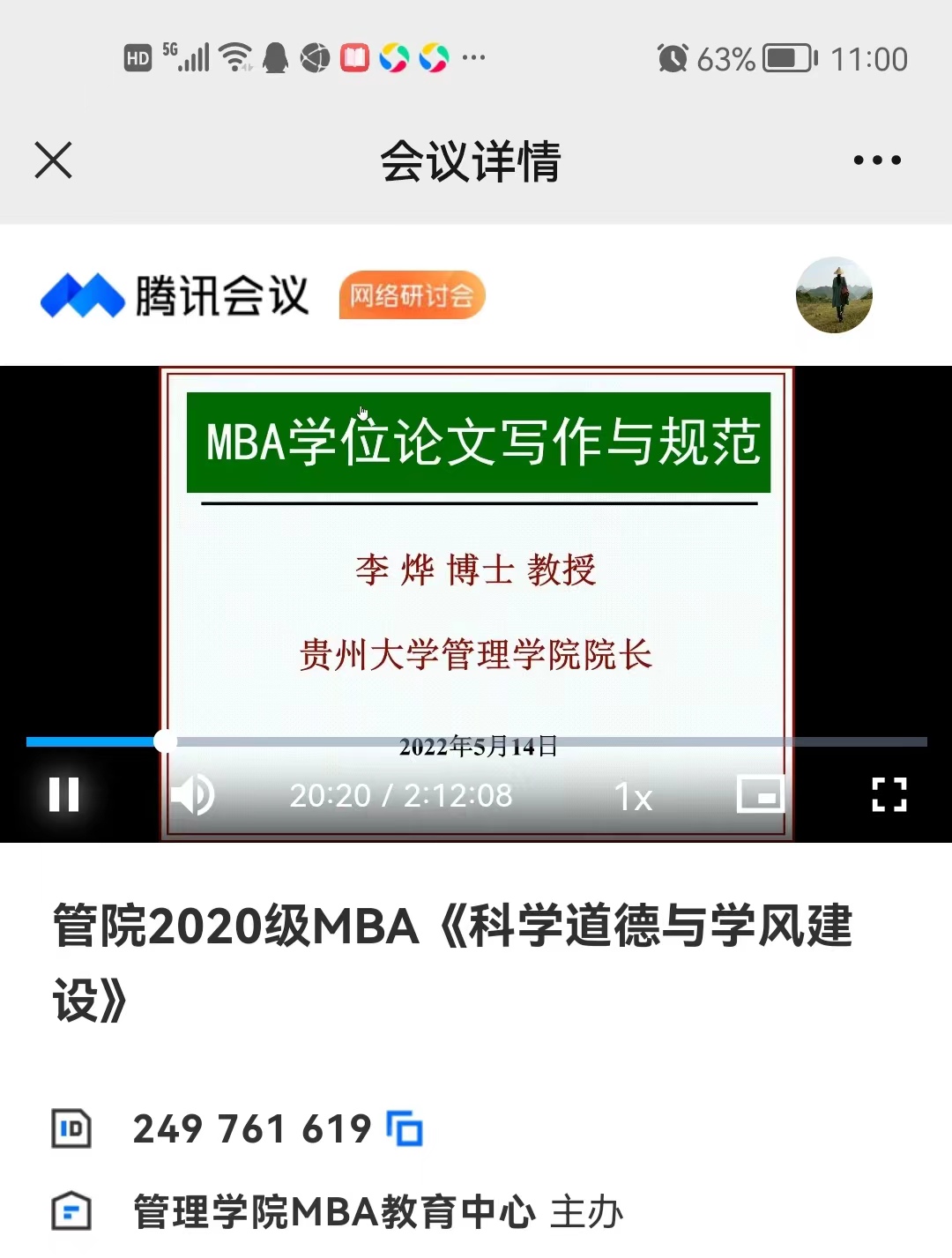Copy meeting ID 249 761 619
This screenshot has height=1258, width=952.
[x=405, y=1128]
